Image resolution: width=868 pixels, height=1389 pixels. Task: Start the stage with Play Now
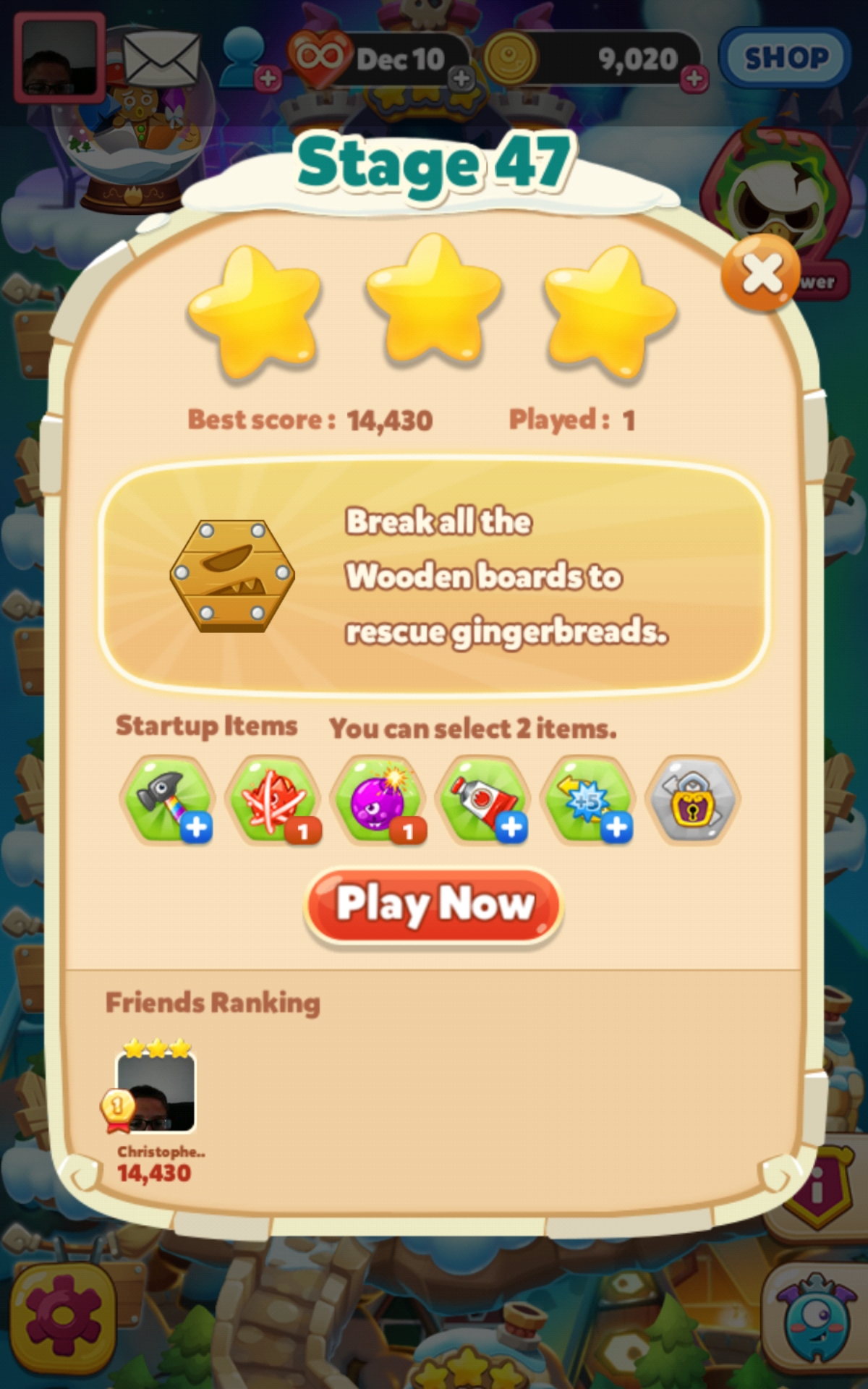(434, 904)
